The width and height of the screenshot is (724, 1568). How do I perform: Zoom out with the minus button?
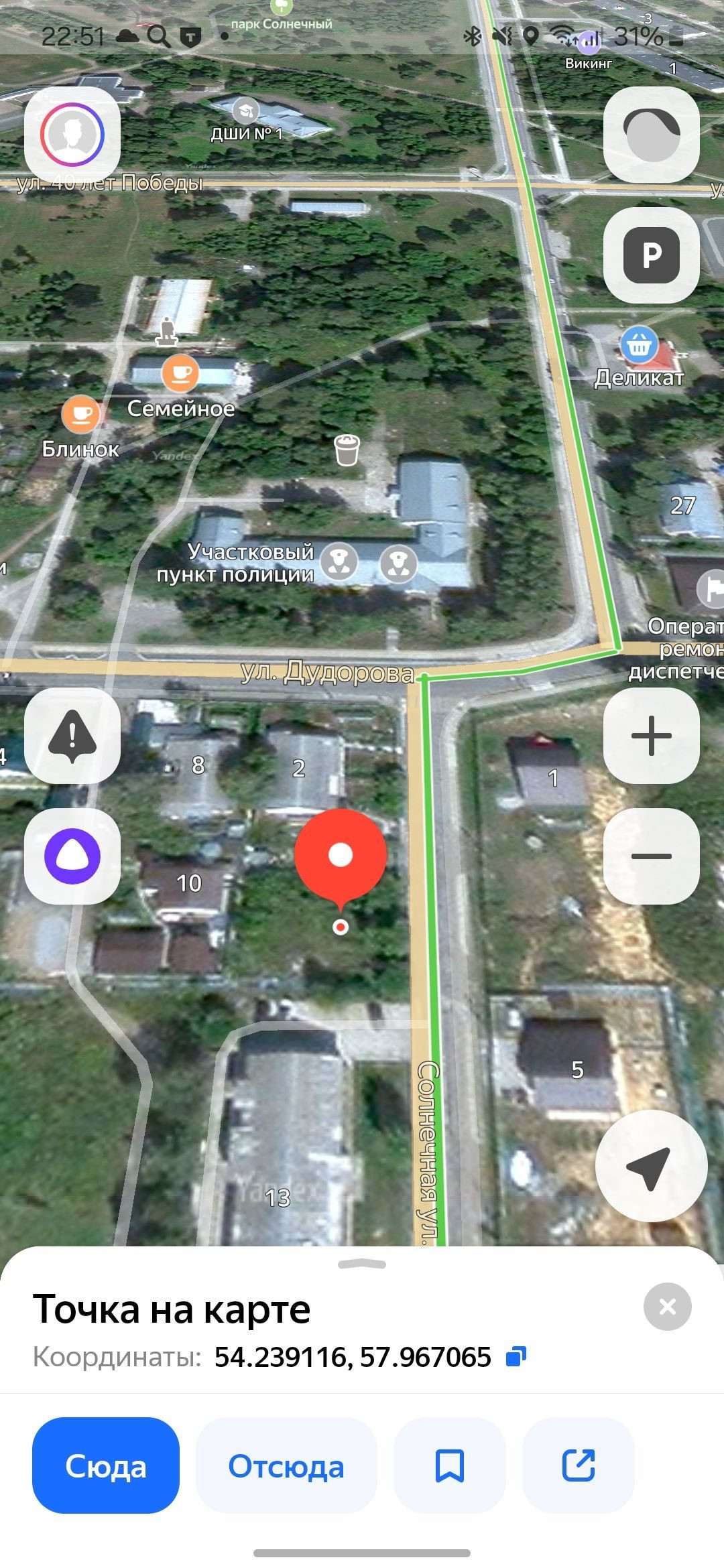[x=651, y=856]
